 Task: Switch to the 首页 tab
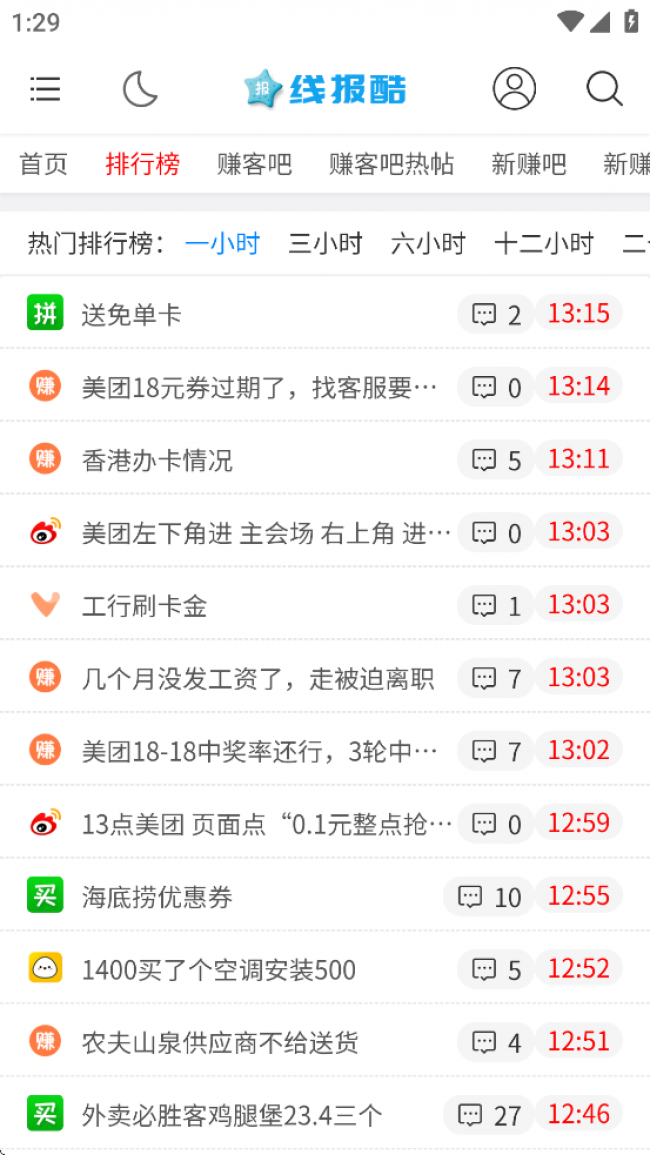pyautogui.click(x=44, y=164)
